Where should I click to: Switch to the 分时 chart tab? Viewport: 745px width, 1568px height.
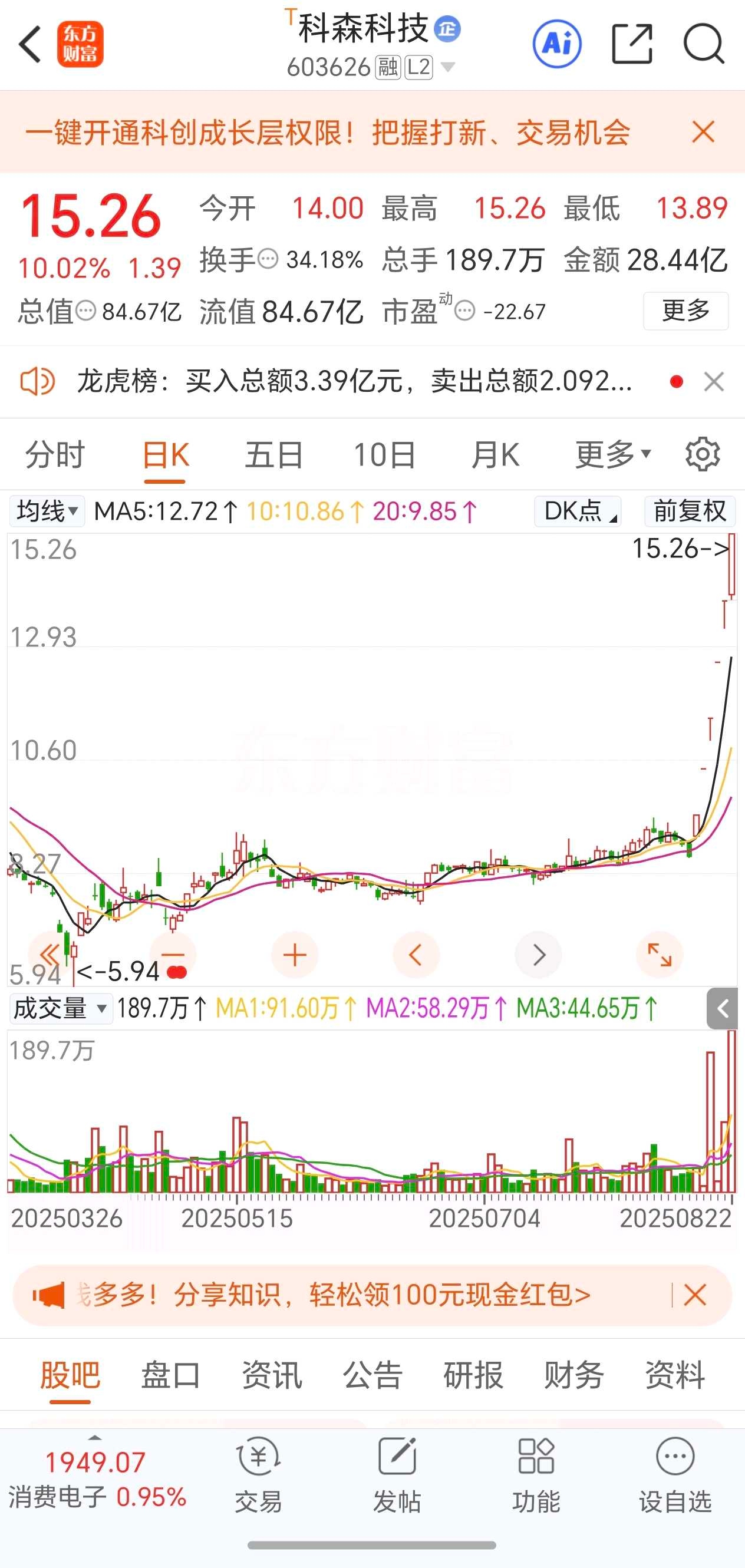pyautogui.click(x=55, y=455)
